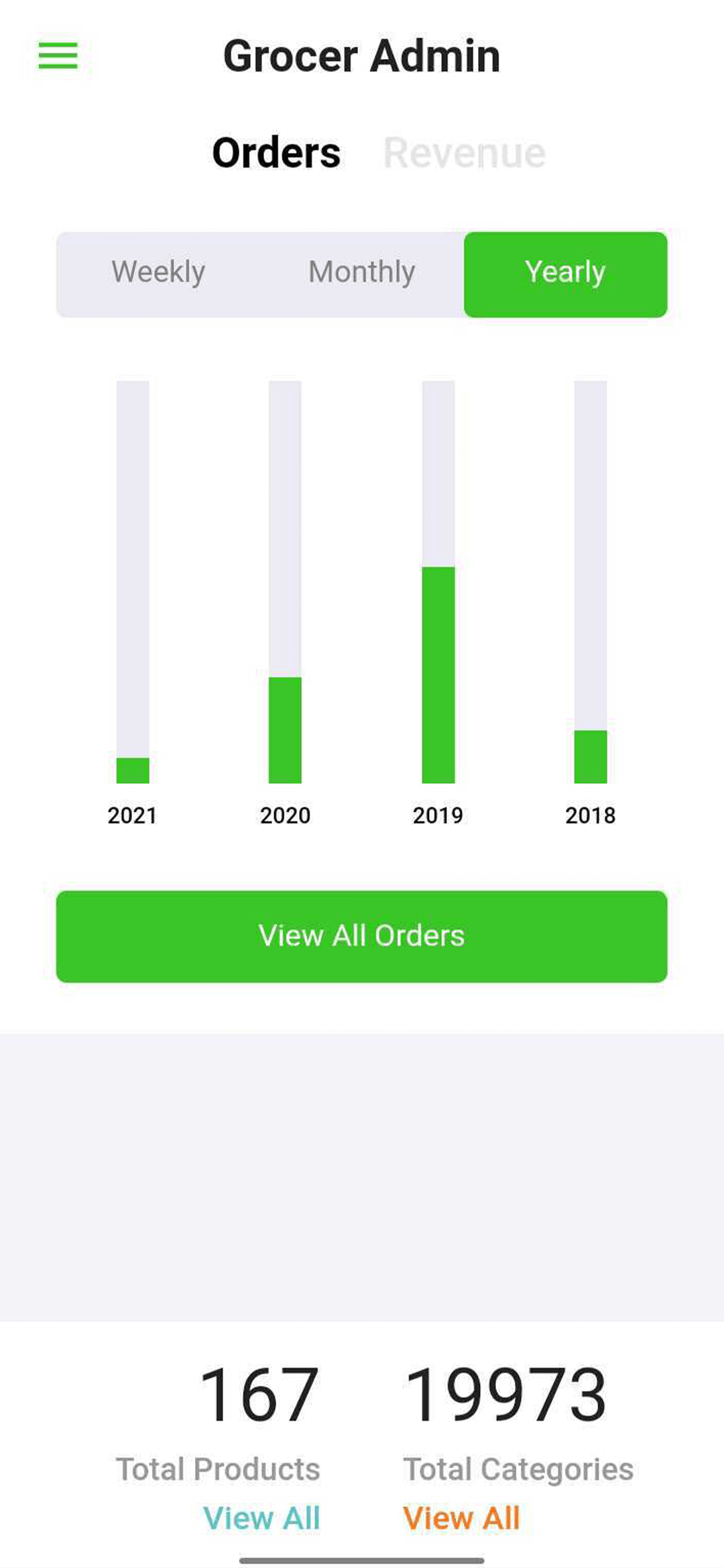Viewport: 724px width, 1568px height.
Task: Switch to the Revenue tab
Action: 464,153
